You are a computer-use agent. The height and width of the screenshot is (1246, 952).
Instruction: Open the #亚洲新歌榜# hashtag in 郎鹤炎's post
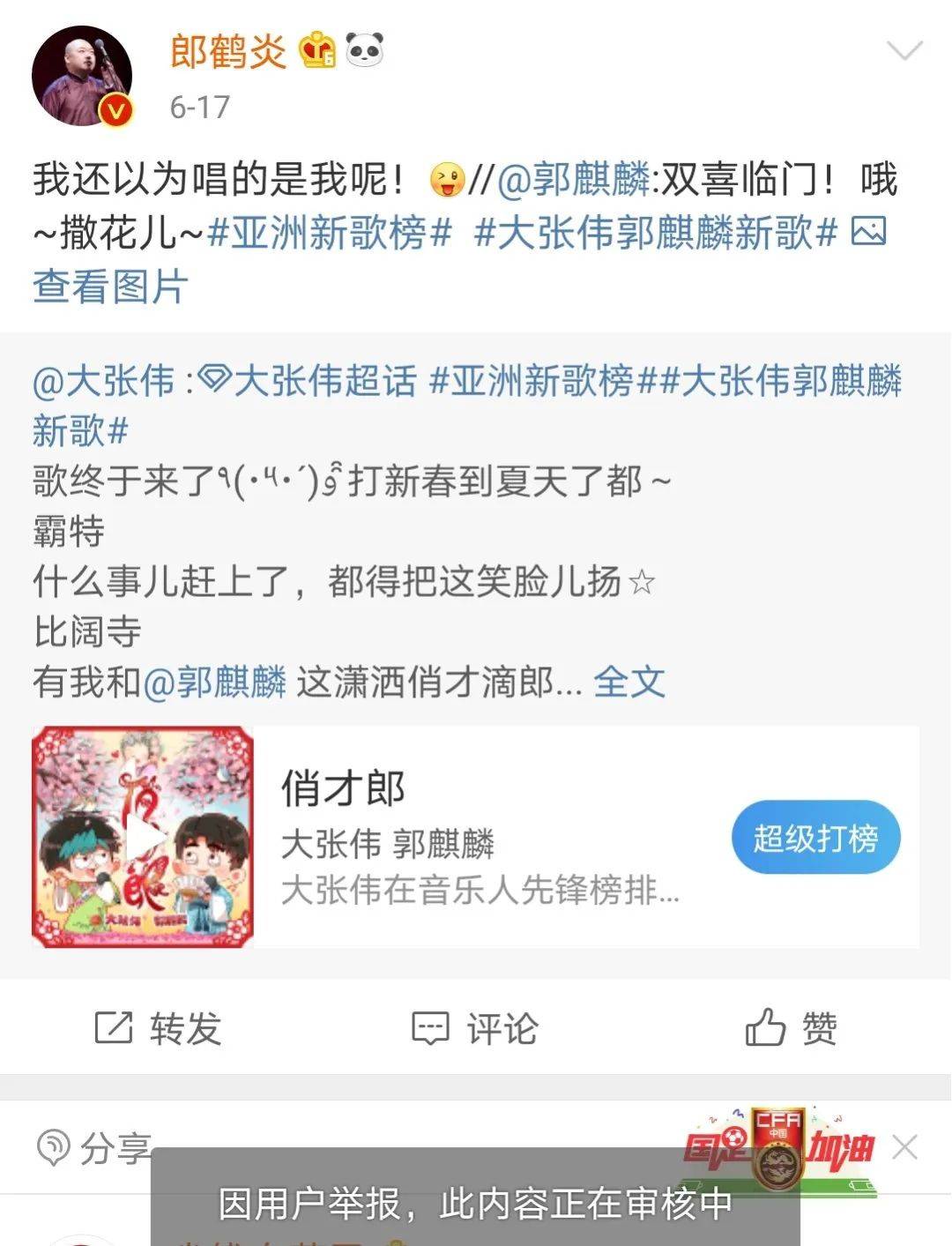point(330,234)
